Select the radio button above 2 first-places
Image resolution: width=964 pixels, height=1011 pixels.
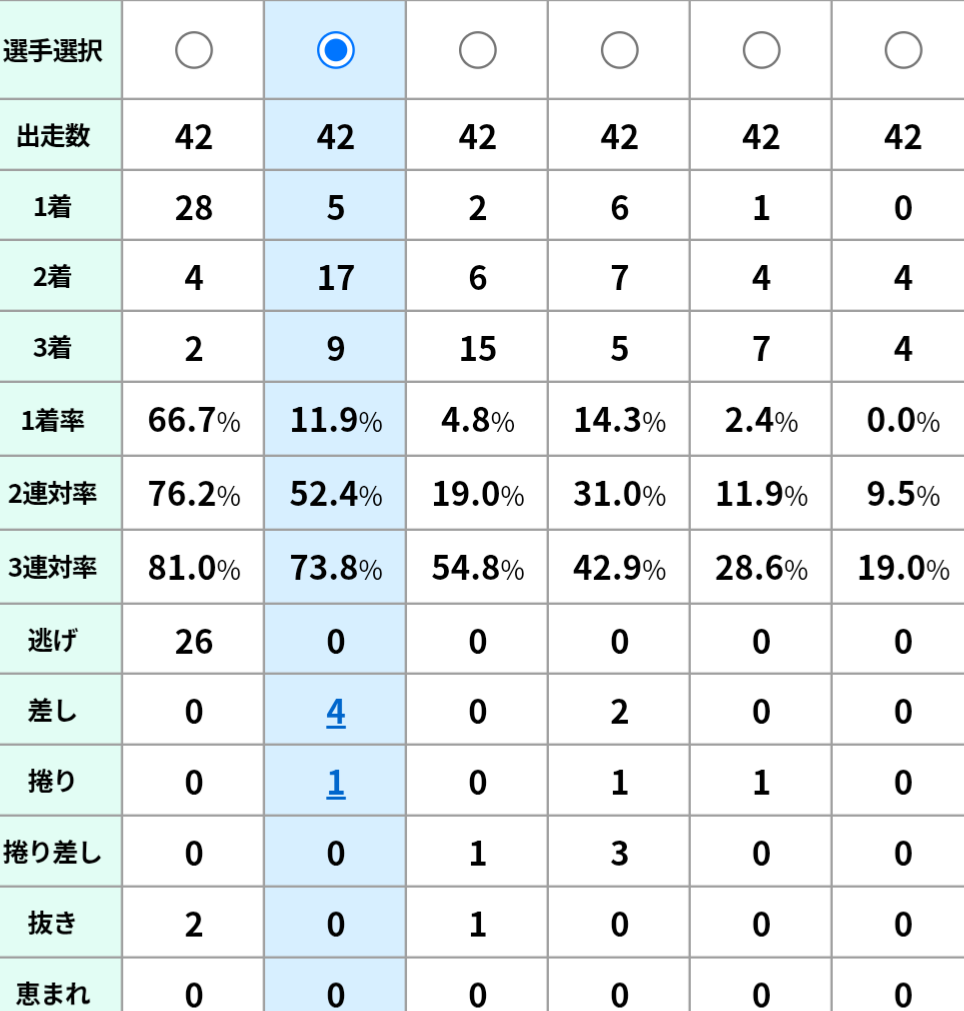477,50
